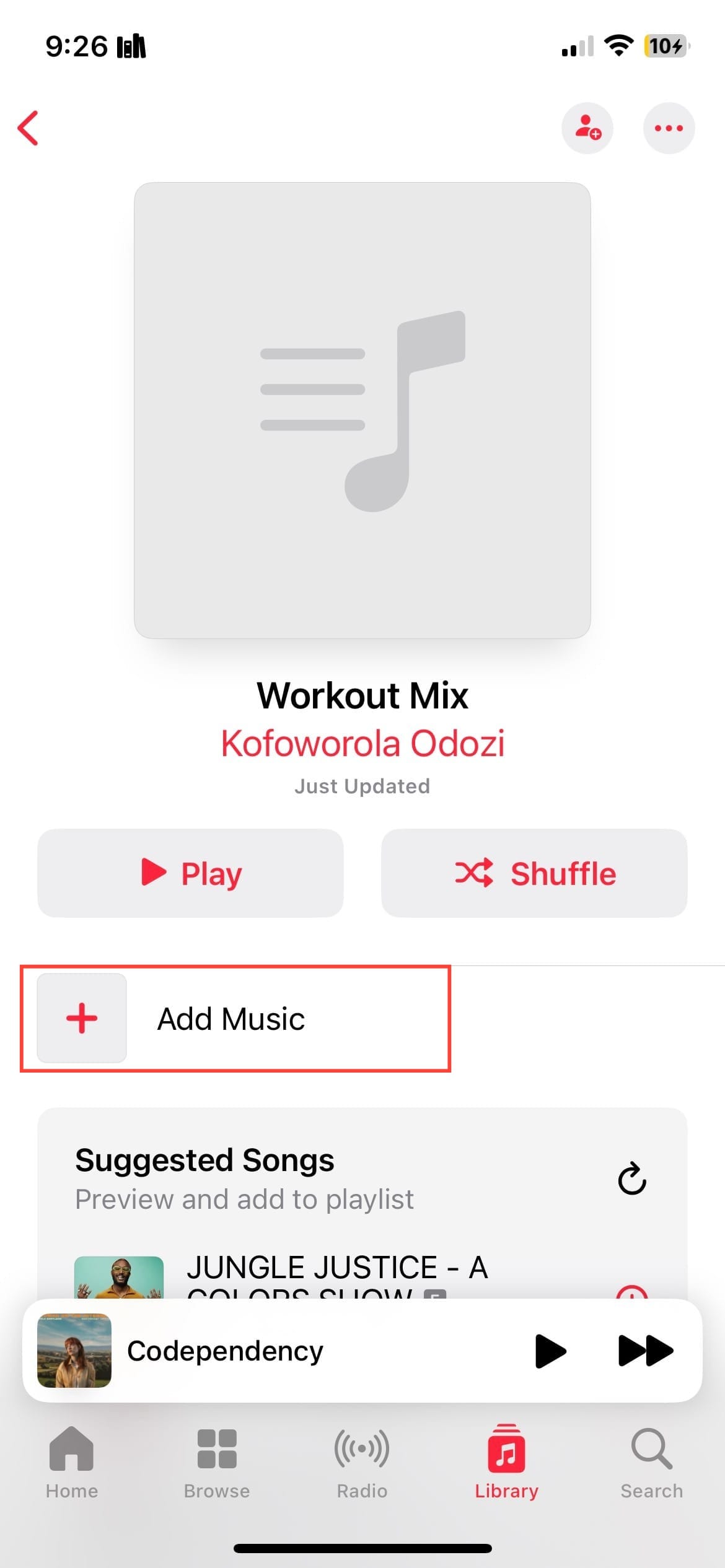Open the collaborate invite icon
This screenshot has height=1568, width=725.
point(587,128)
